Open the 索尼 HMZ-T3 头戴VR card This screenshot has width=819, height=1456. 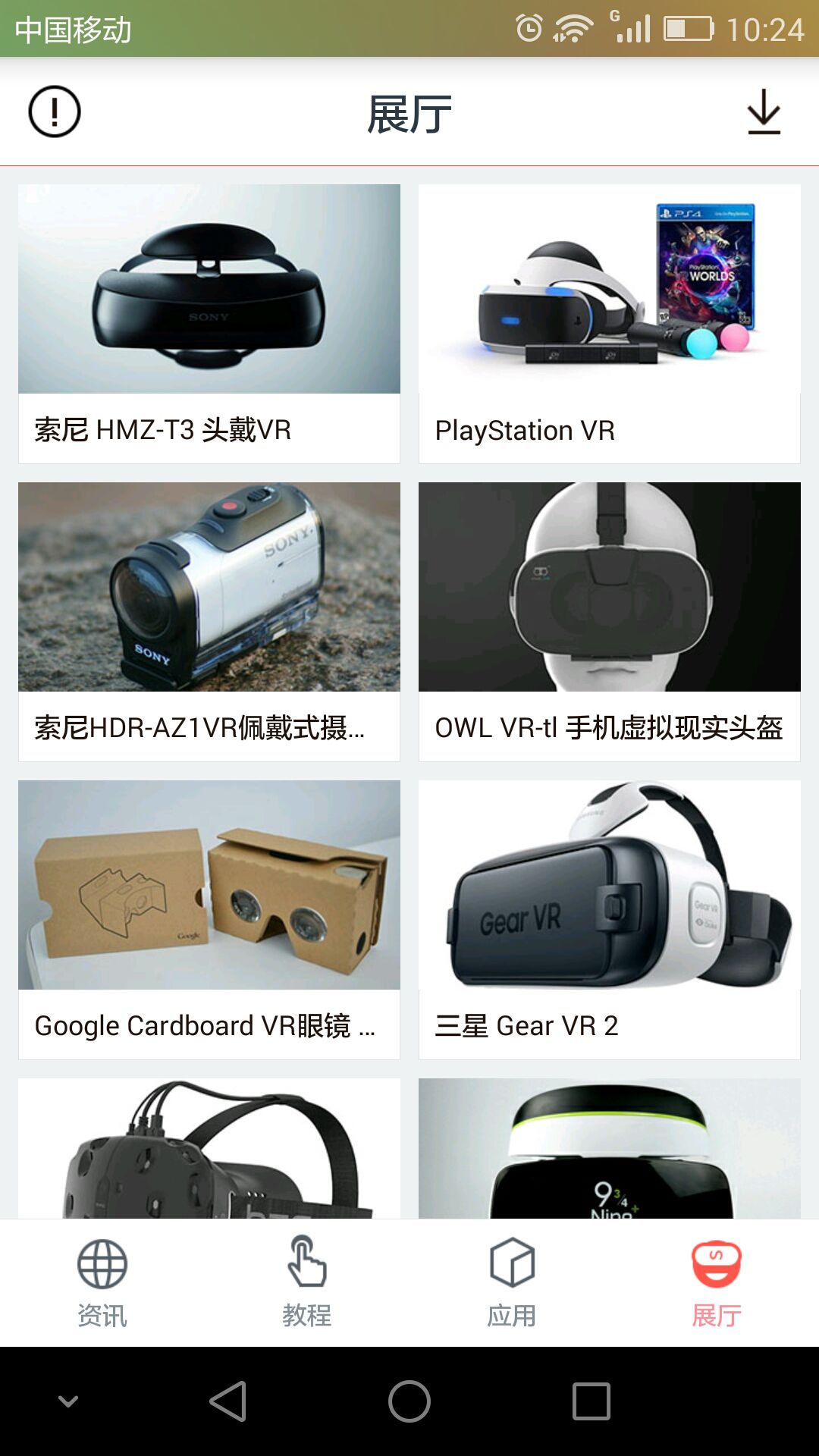(x=209, y=323)
